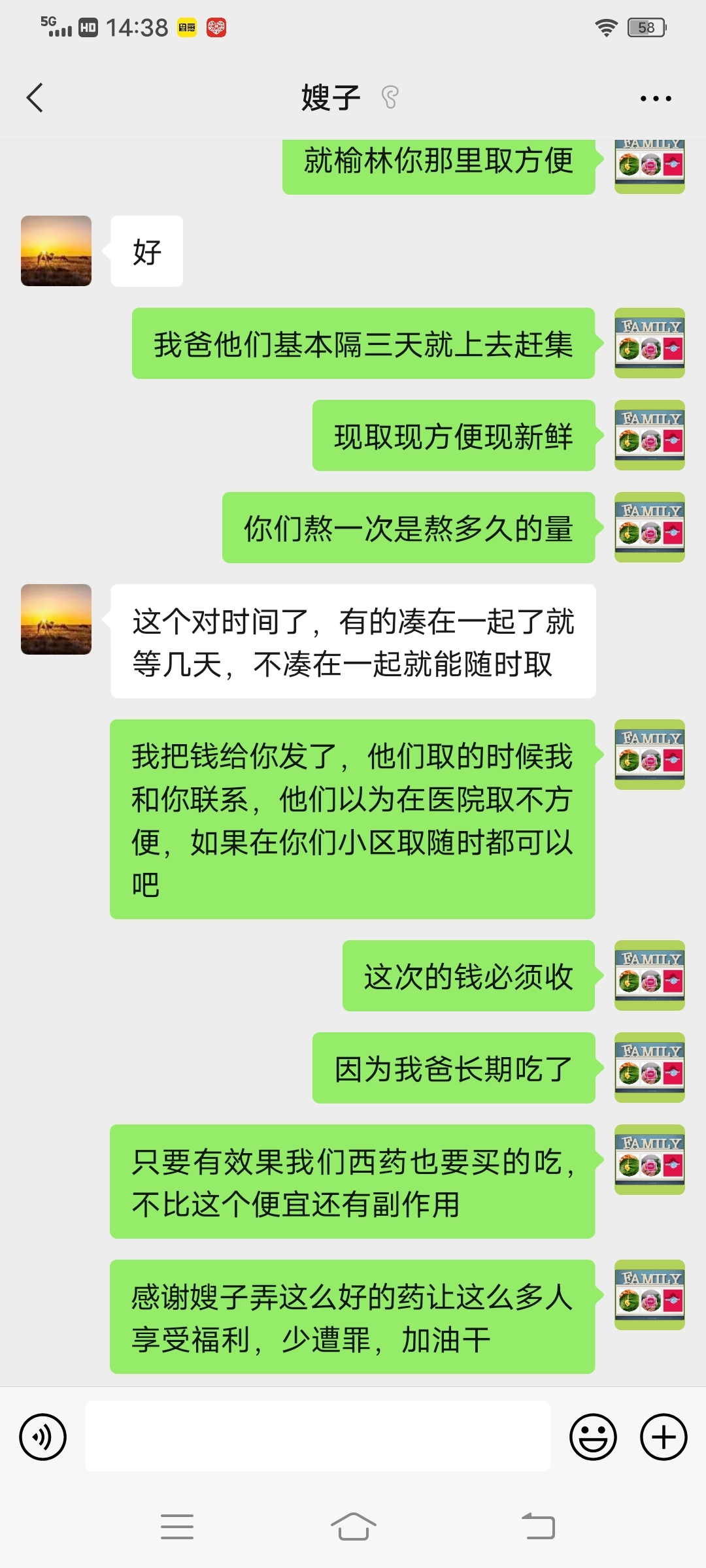The image size is (706, 1568).
Task: Tap system back button
Action: click(538, 1527)
